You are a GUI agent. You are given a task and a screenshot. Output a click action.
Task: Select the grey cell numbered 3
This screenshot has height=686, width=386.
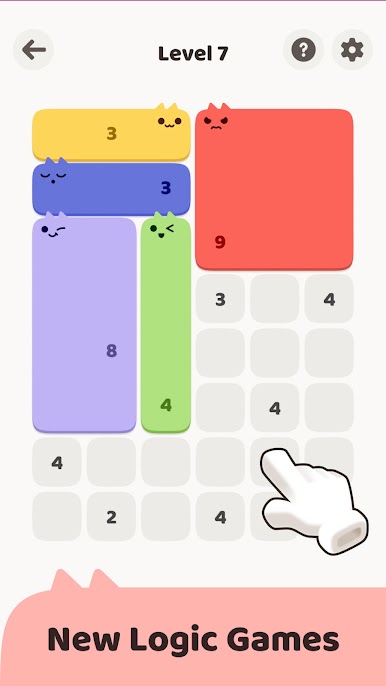click(x=220, y=299)
